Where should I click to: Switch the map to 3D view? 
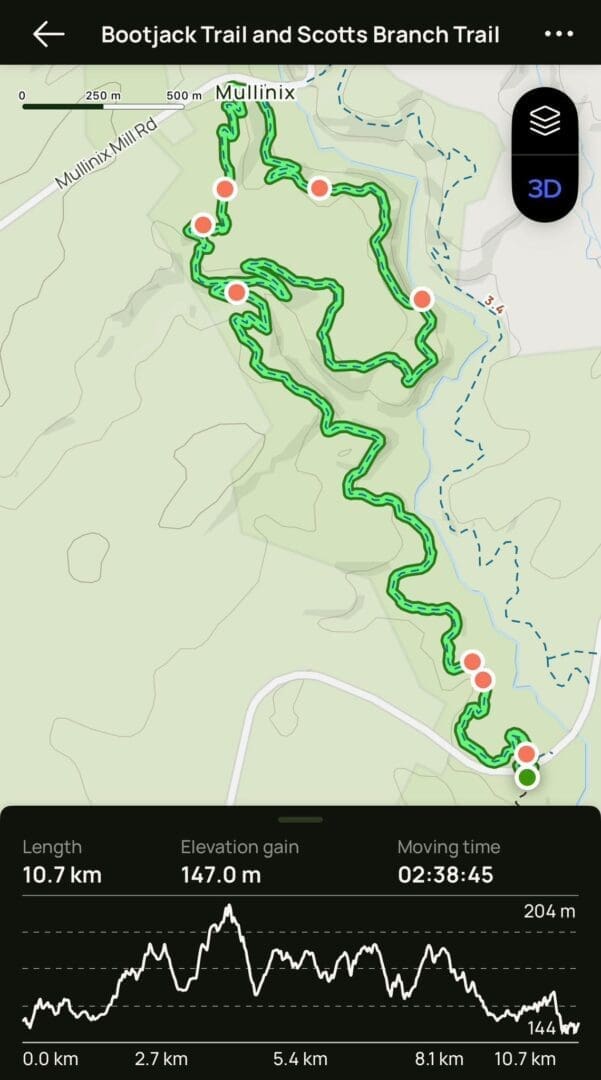544,189
